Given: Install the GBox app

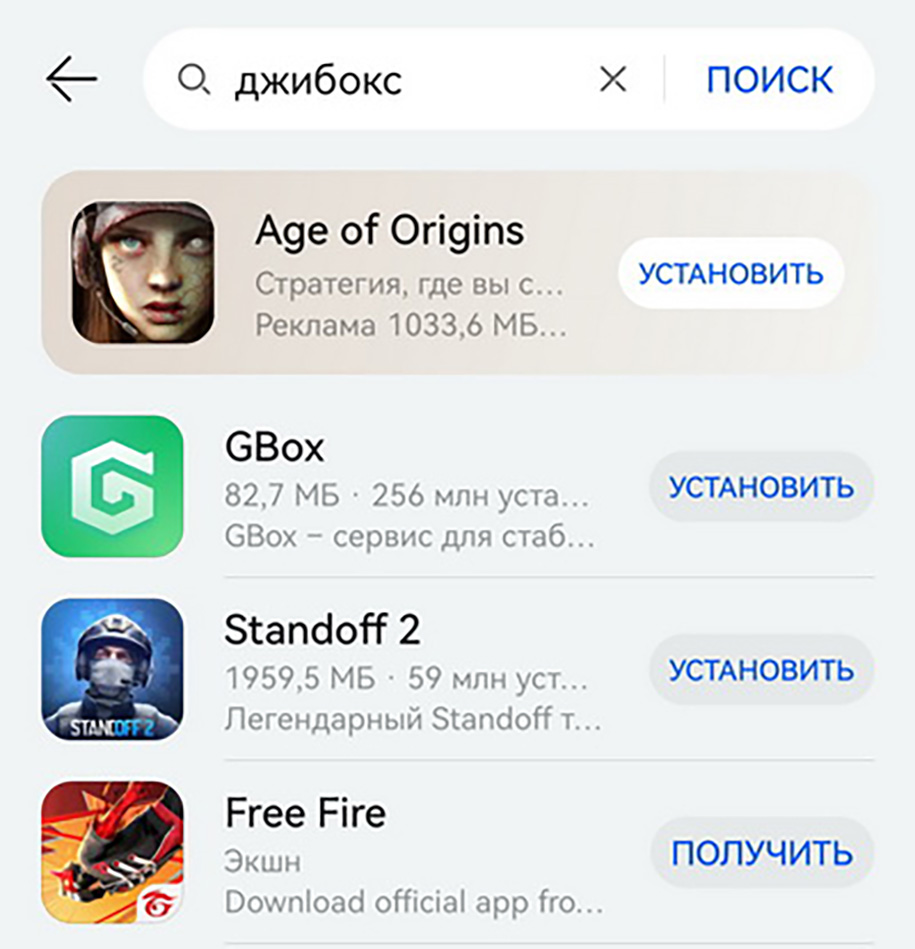Looking at the screenshot, I should 761,487.
